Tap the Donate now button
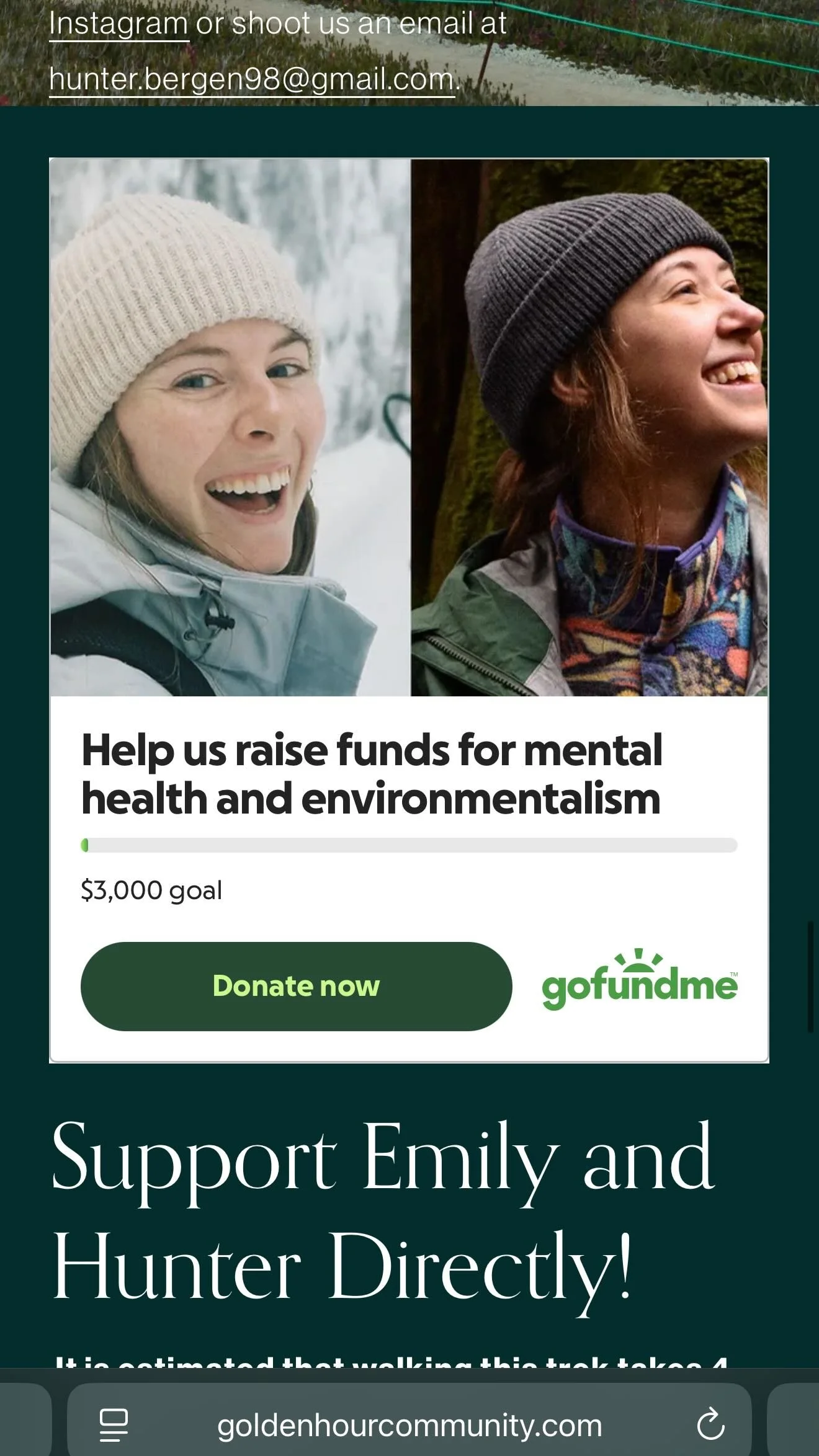This screenshot has width=819, height=1456. (296, 986)
